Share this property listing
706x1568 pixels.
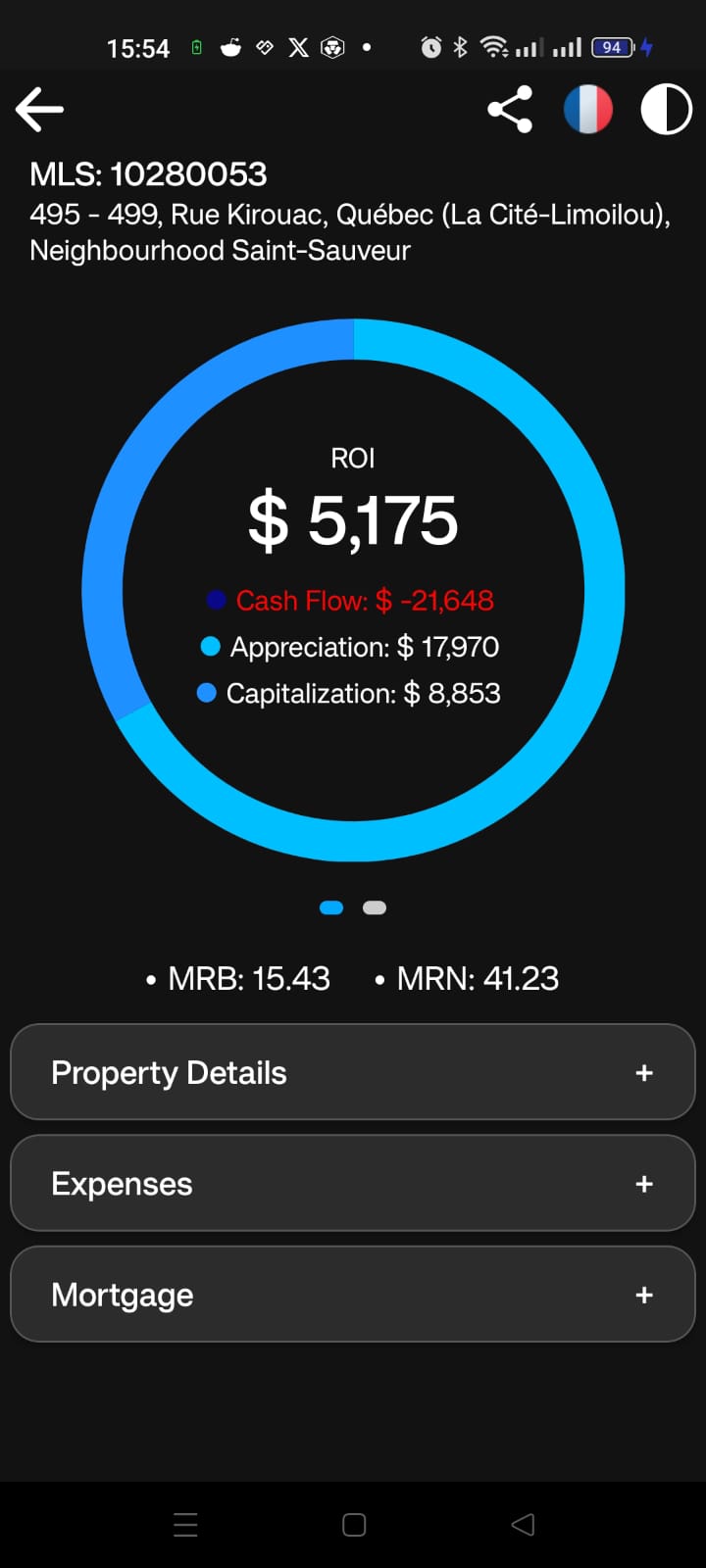(510, 109)
